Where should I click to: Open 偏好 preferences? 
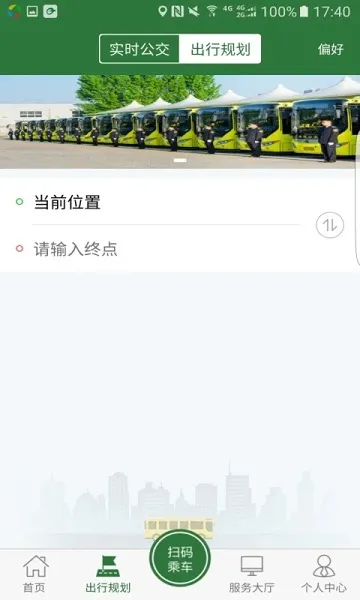click(331, 49)
